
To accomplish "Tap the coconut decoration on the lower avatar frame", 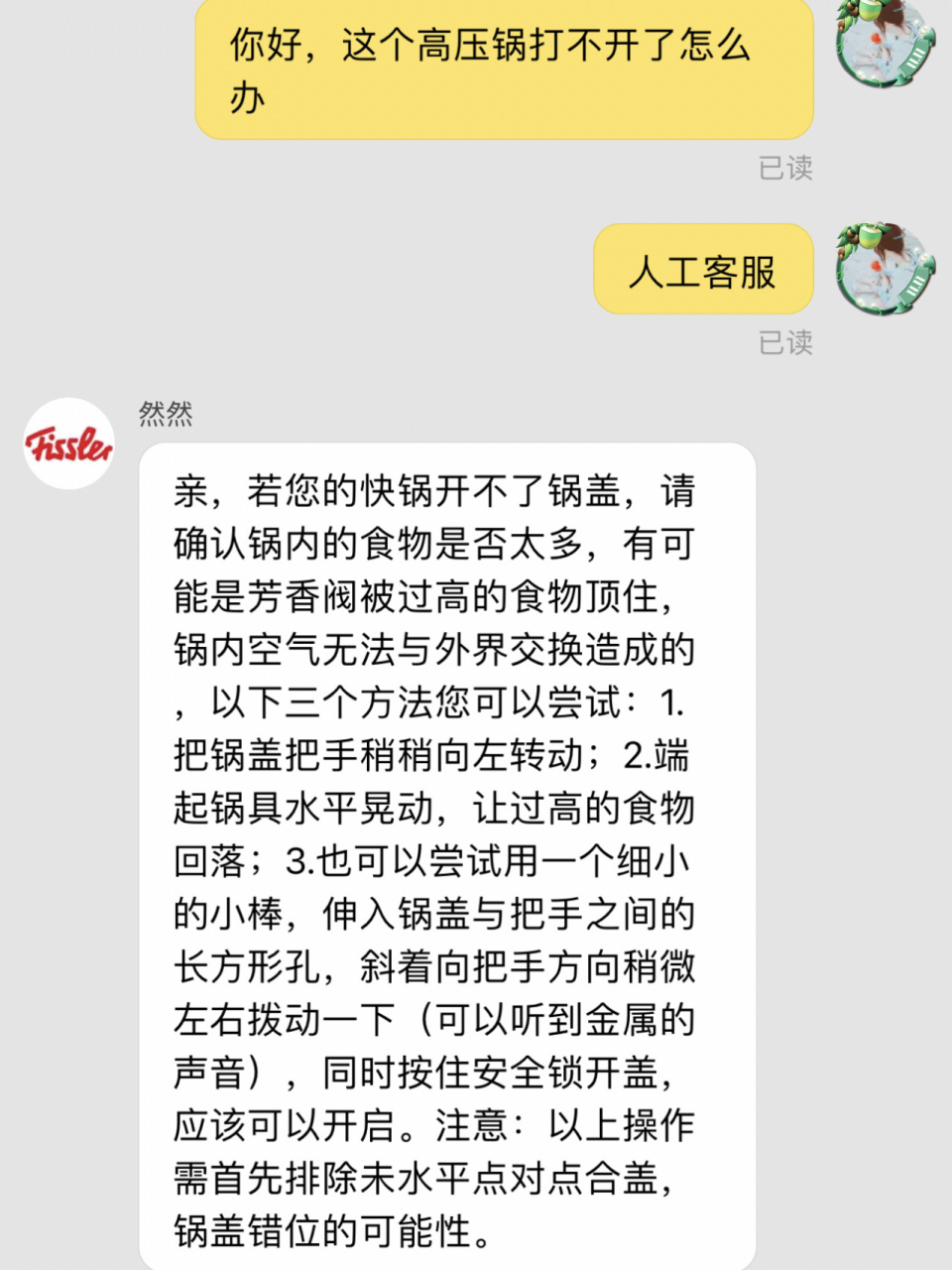I will pos(868,236).
